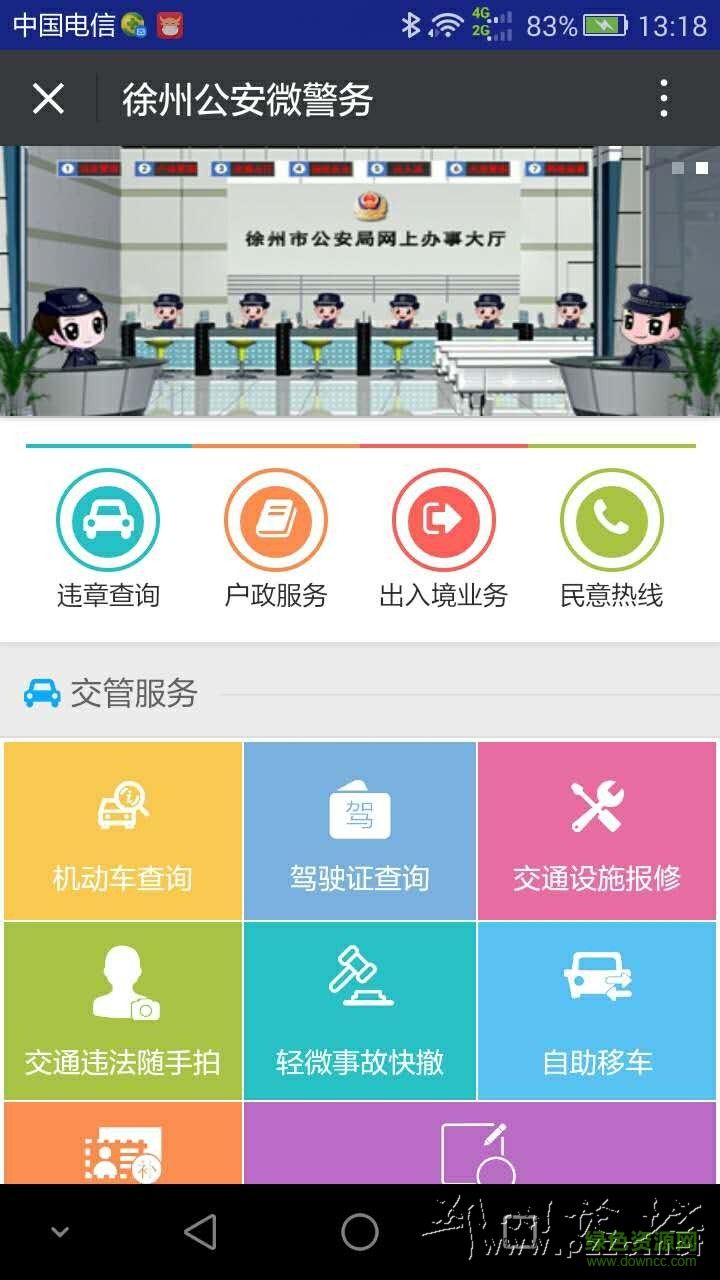This screenshot has width=720, height=1280.
Task: Toggle WiFi from the status bar
Action: [448, 21]
